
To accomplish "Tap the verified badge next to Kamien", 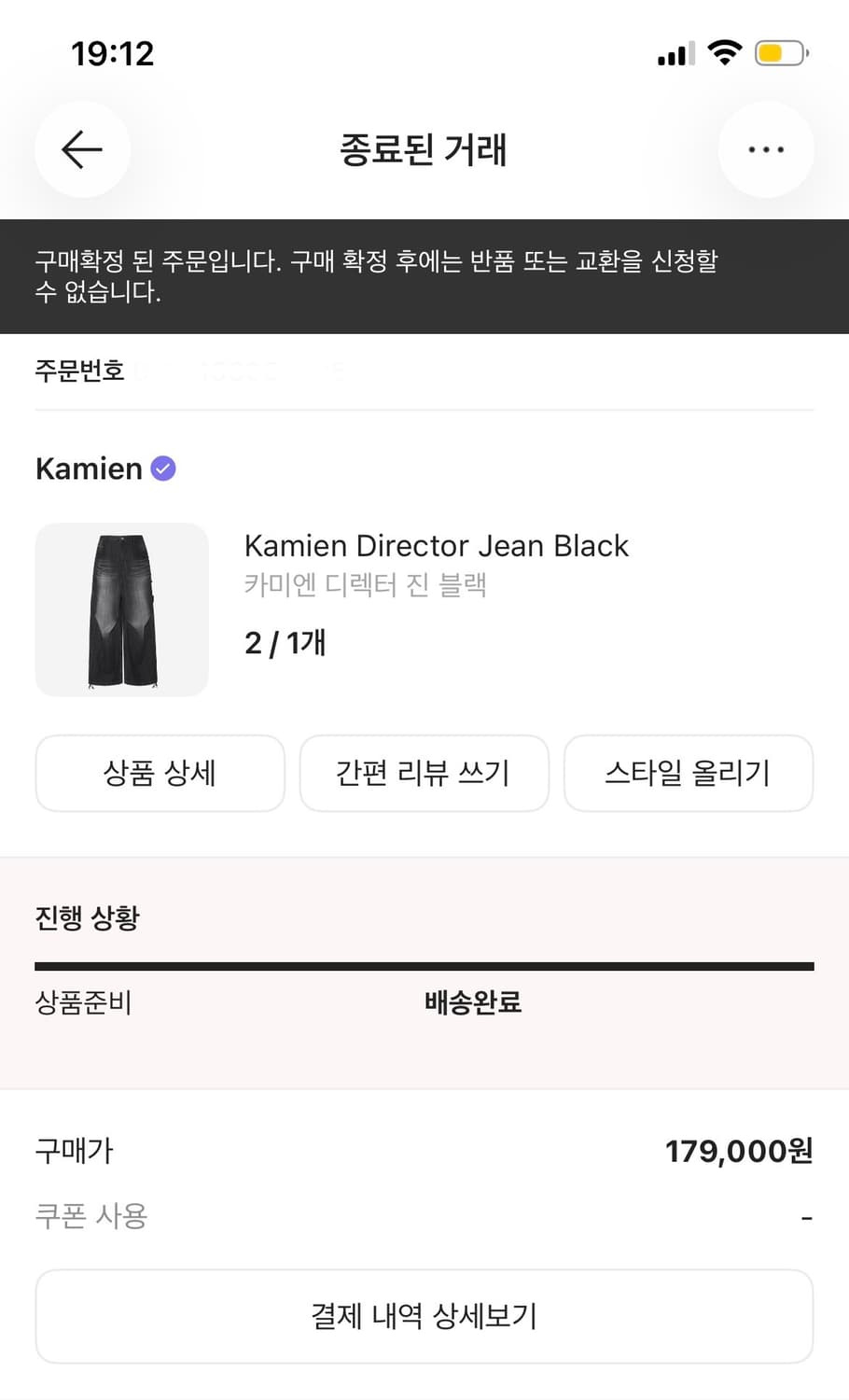I will (163, 468).
